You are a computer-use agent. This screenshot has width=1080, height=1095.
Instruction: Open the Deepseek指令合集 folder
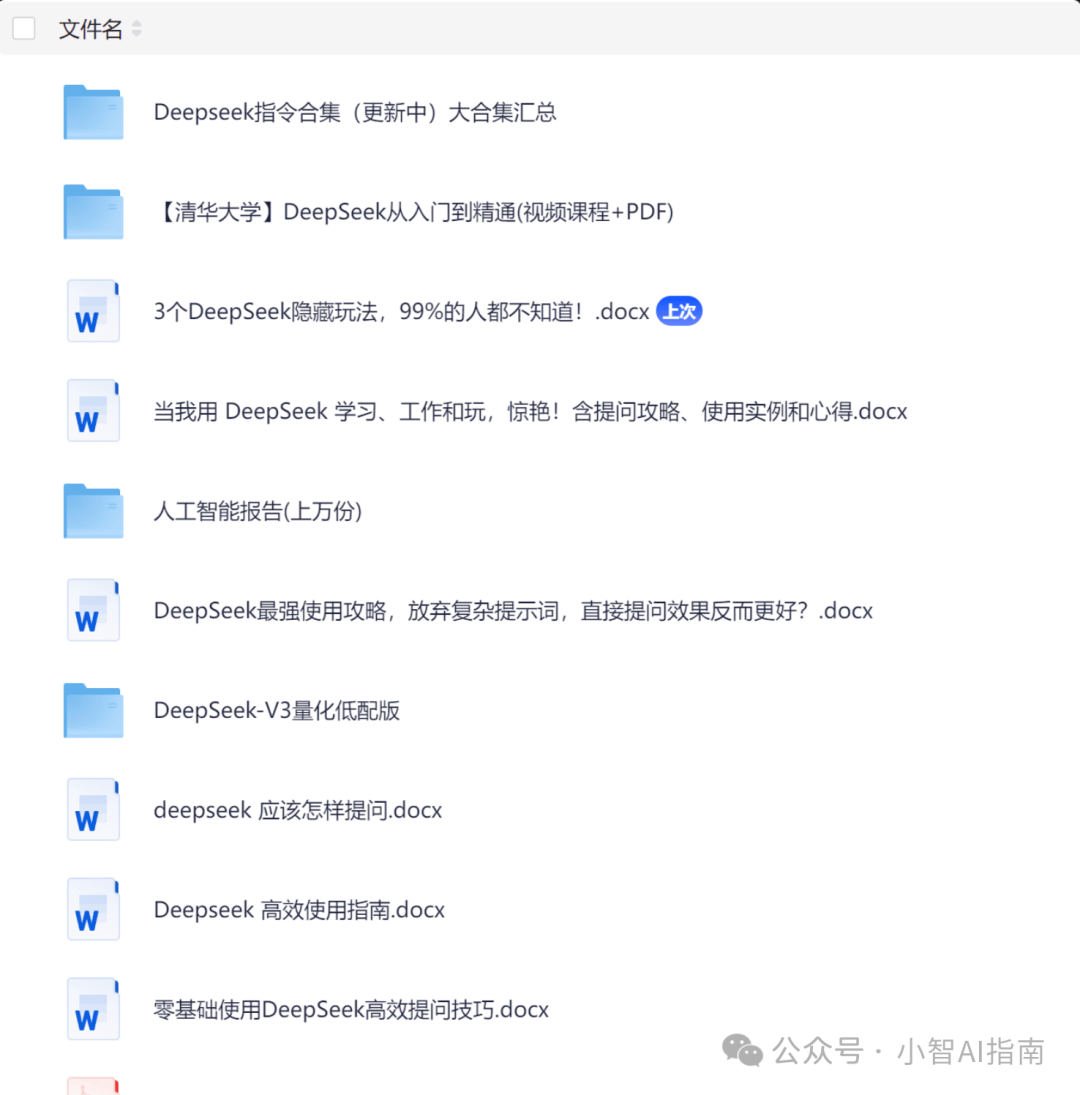(x=355, y=112)
